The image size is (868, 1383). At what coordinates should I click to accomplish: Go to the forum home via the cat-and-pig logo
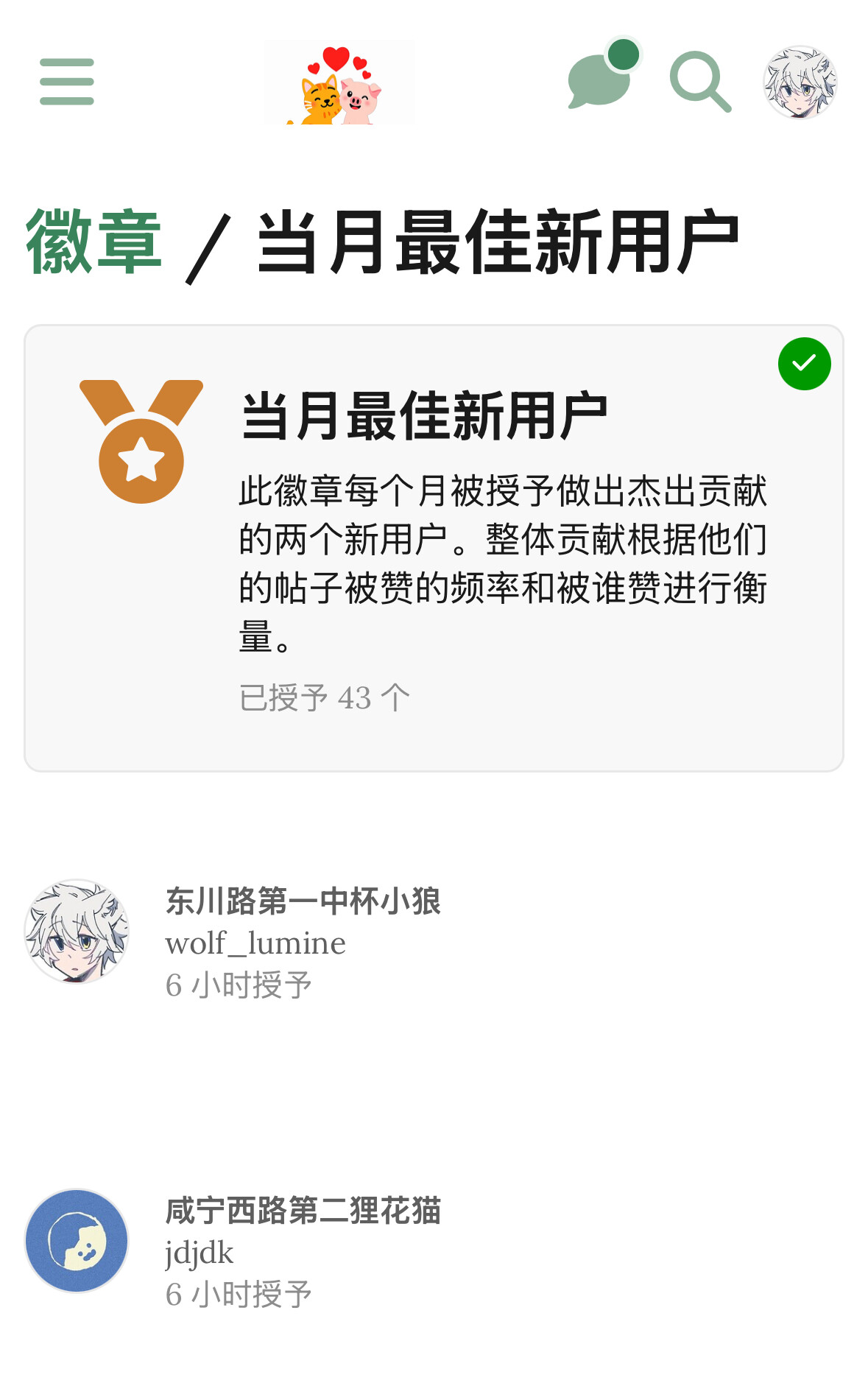[339, 82]
